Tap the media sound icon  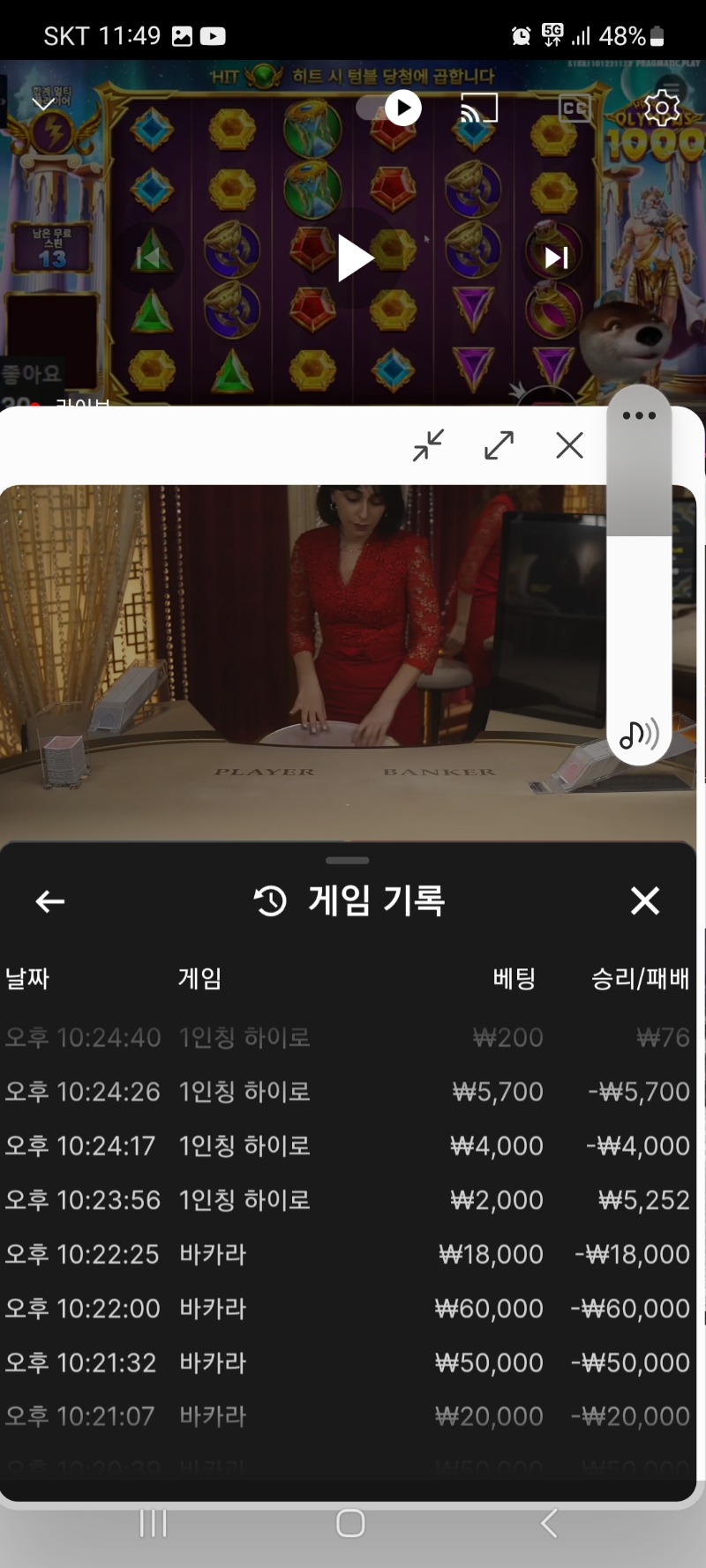[x=639, y=733]
